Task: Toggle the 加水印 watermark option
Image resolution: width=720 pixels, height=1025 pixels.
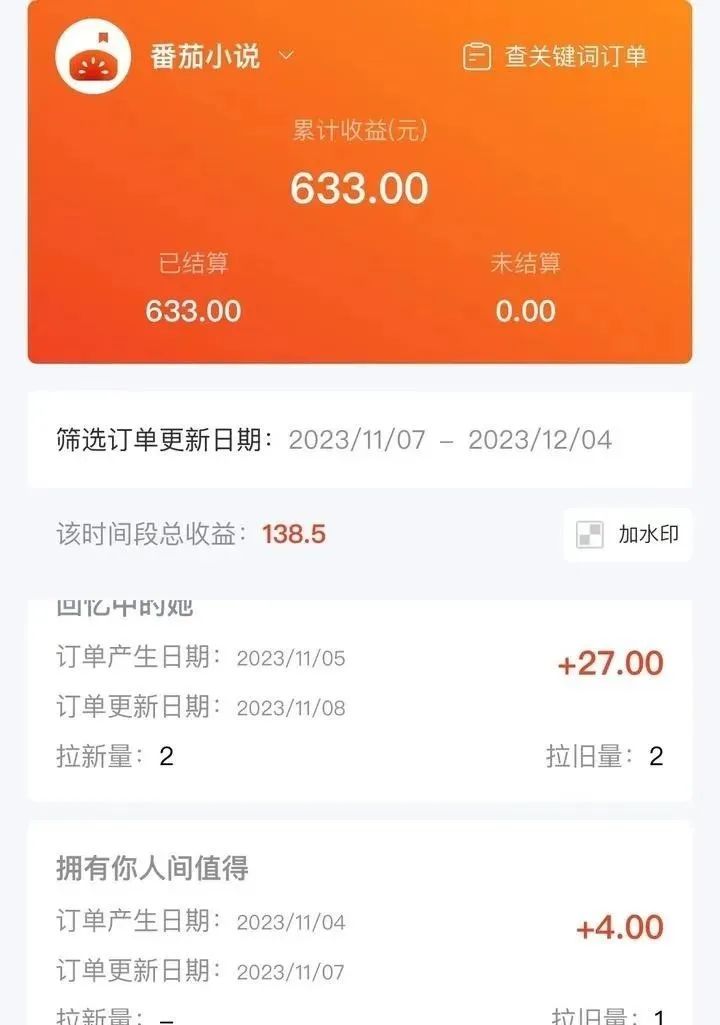Action: coord(628,535)
